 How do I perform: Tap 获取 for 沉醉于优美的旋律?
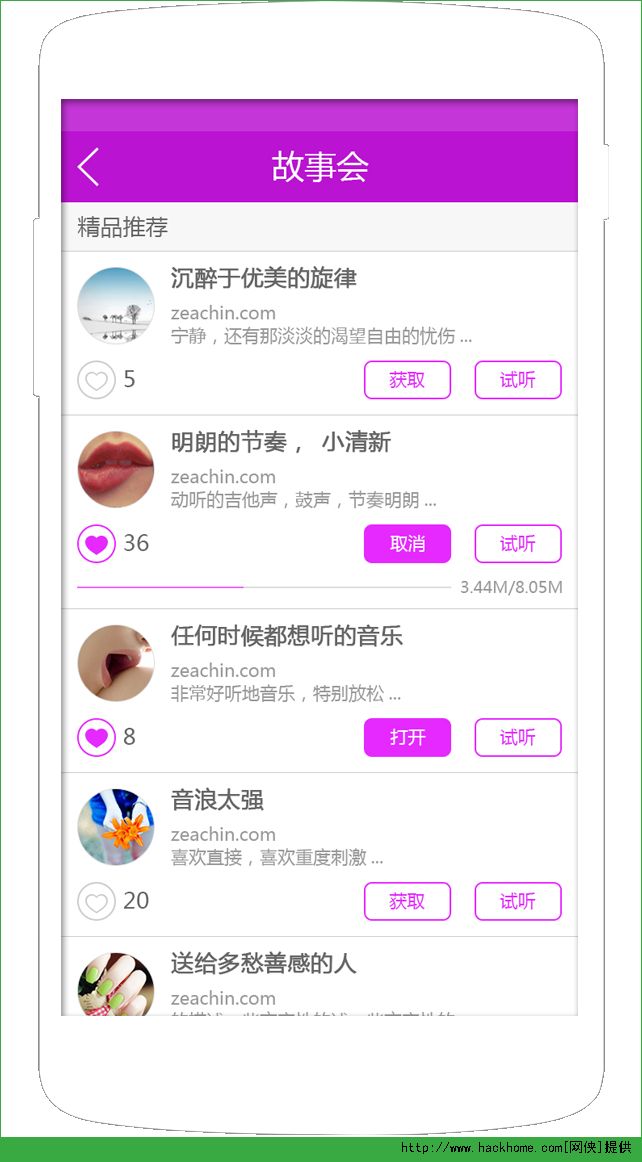click(x=407, y=380)
